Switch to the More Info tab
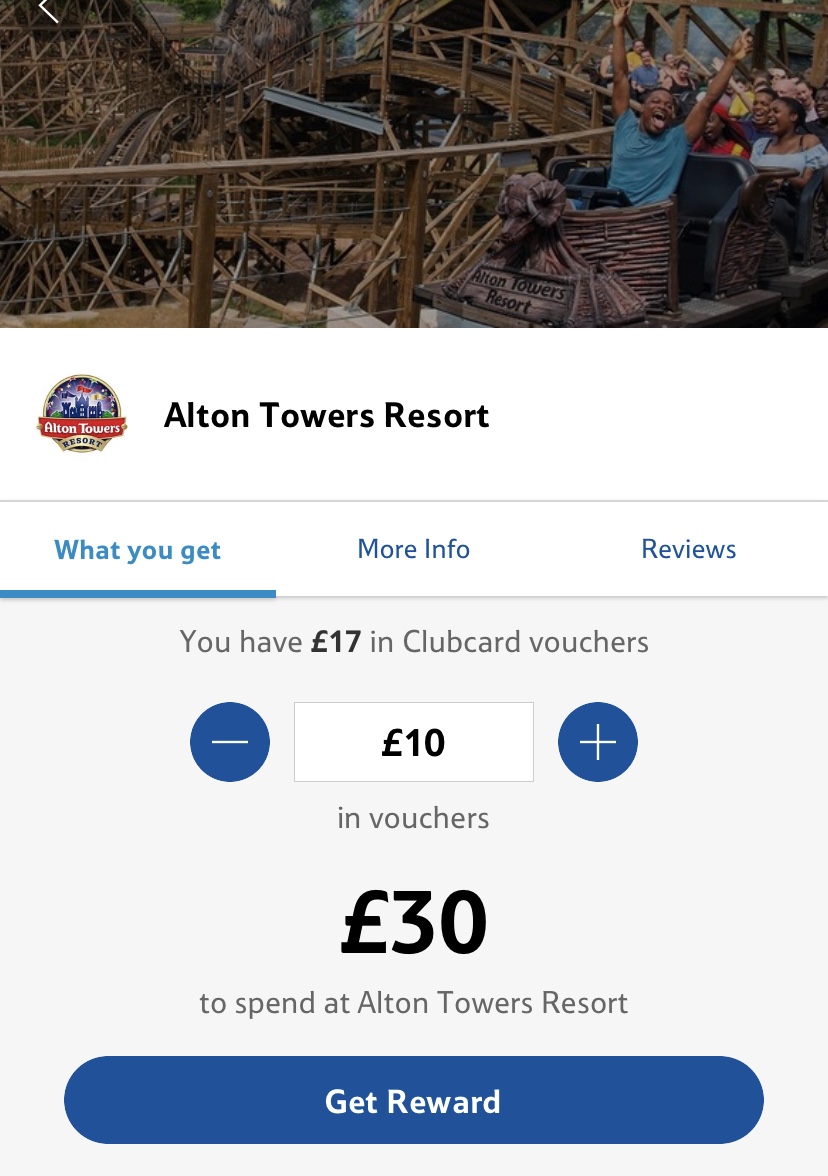Screen dimensions: 828x1176 (413, 549)
